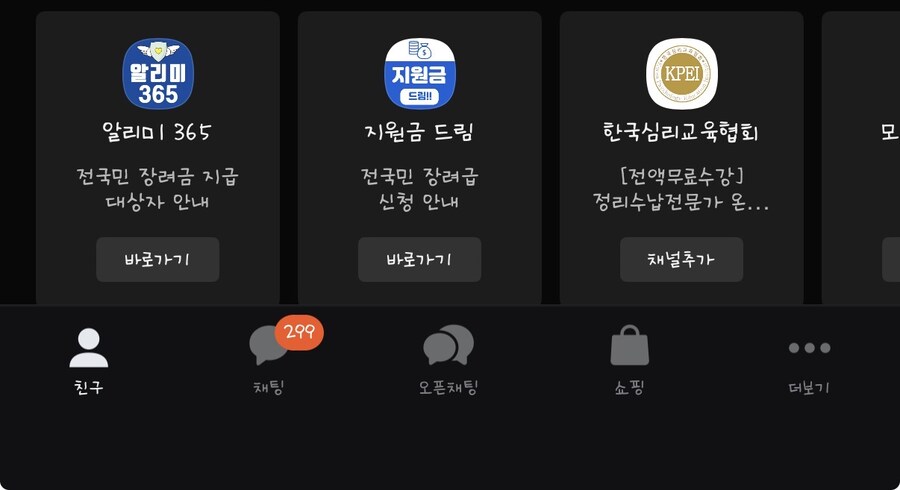Select the 더보기 tab
Screen dimensions: 900x490
808,360
